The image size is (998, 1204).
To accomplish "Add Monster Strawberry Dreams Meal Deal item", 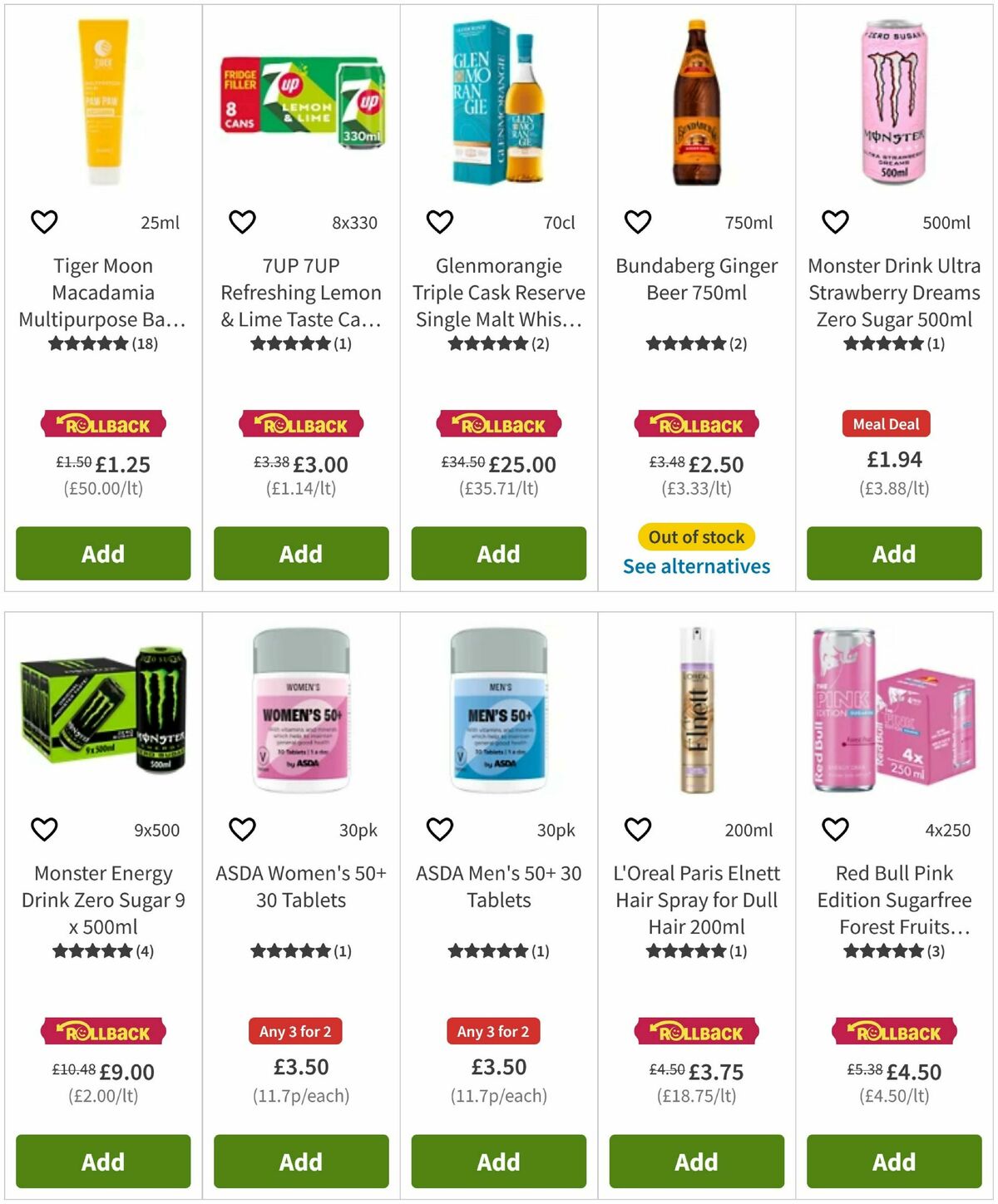I will point(893,553).
